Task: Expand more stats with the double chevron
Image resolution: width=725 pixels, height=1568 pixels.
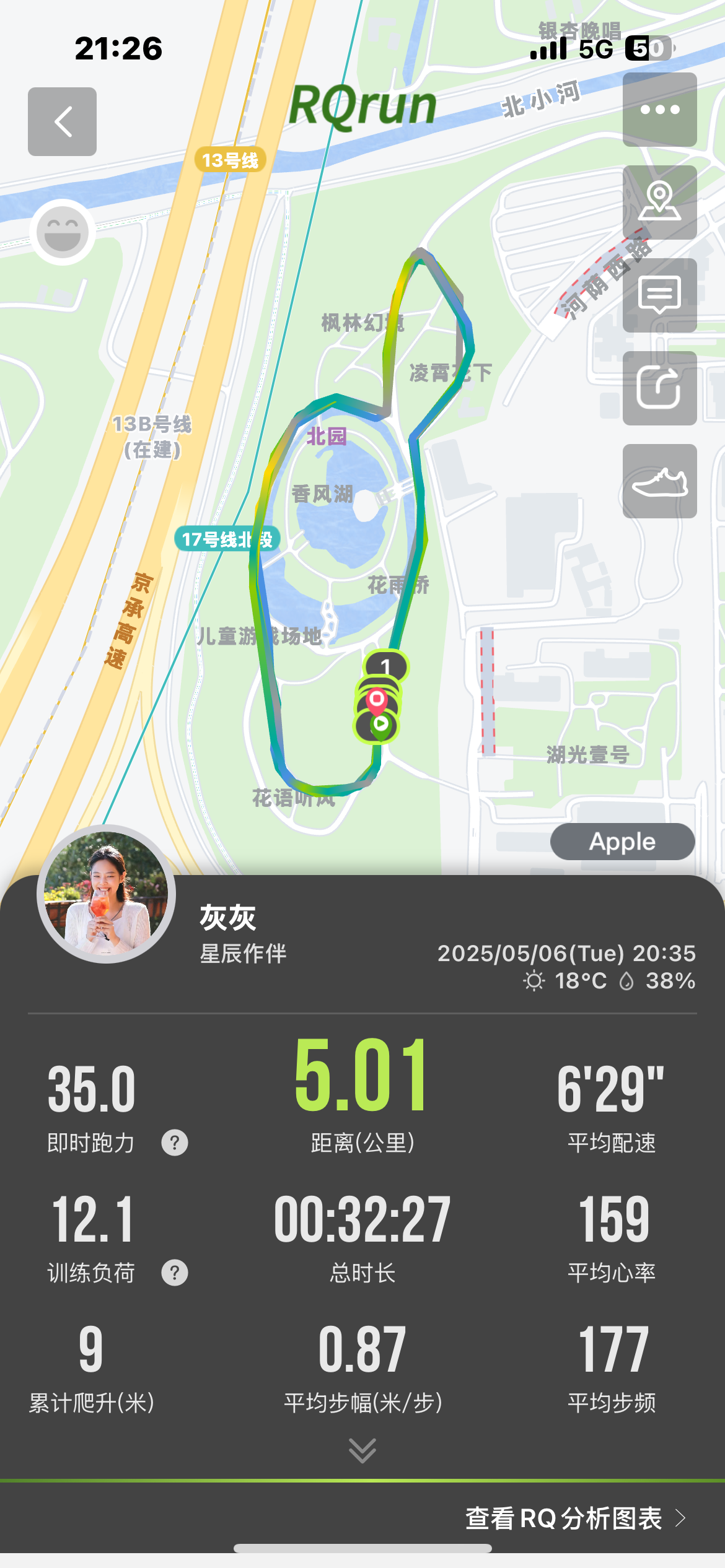Action: tap(362, 1450)
